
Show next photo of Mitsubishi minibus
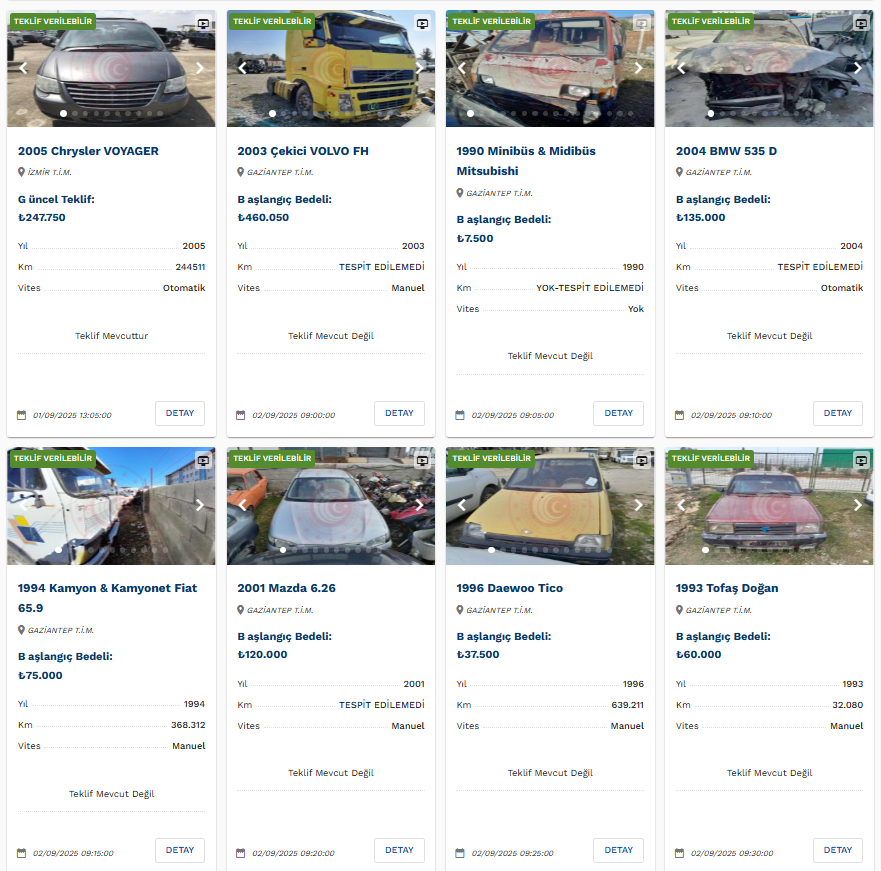click(x=638, y=68)
